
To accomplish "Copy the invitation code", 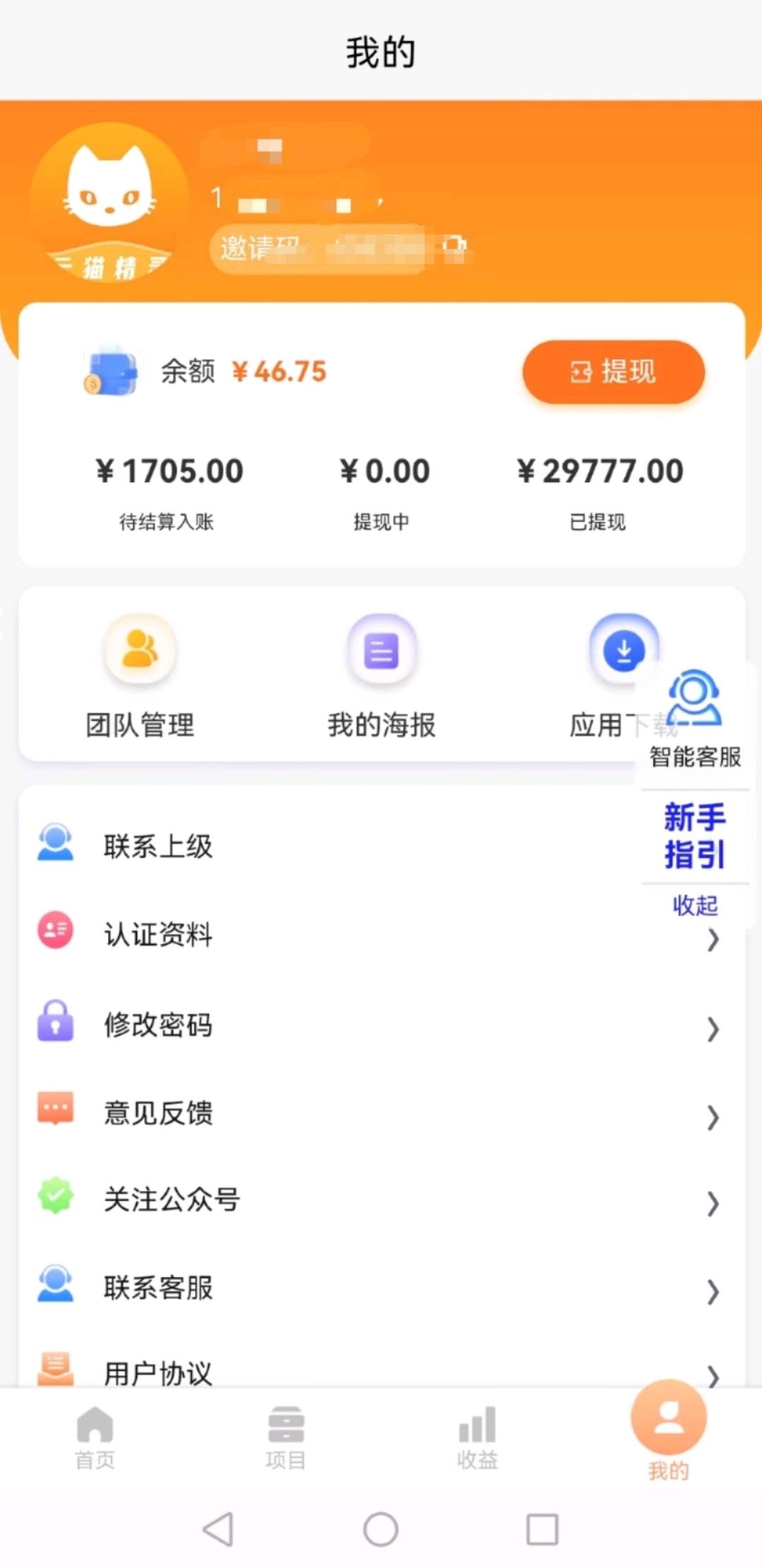I will coord(454,247).
